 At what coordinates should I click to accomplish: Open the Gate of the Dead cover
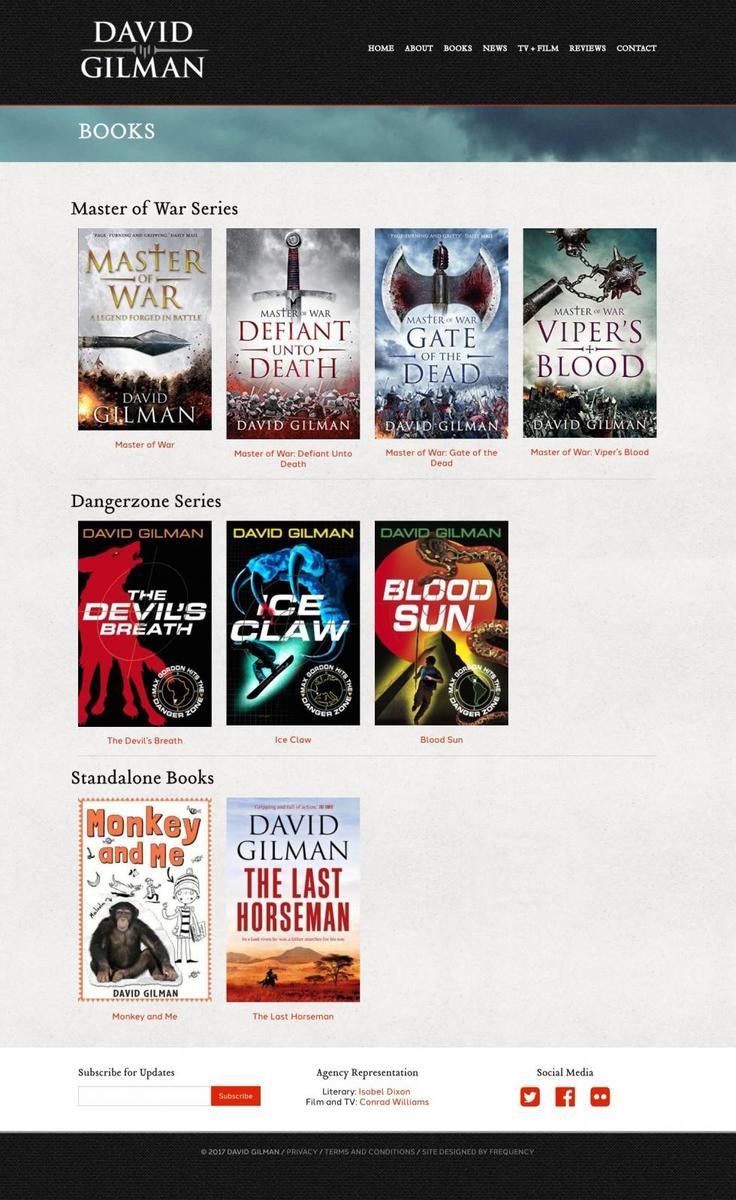(x=441, y=333)
